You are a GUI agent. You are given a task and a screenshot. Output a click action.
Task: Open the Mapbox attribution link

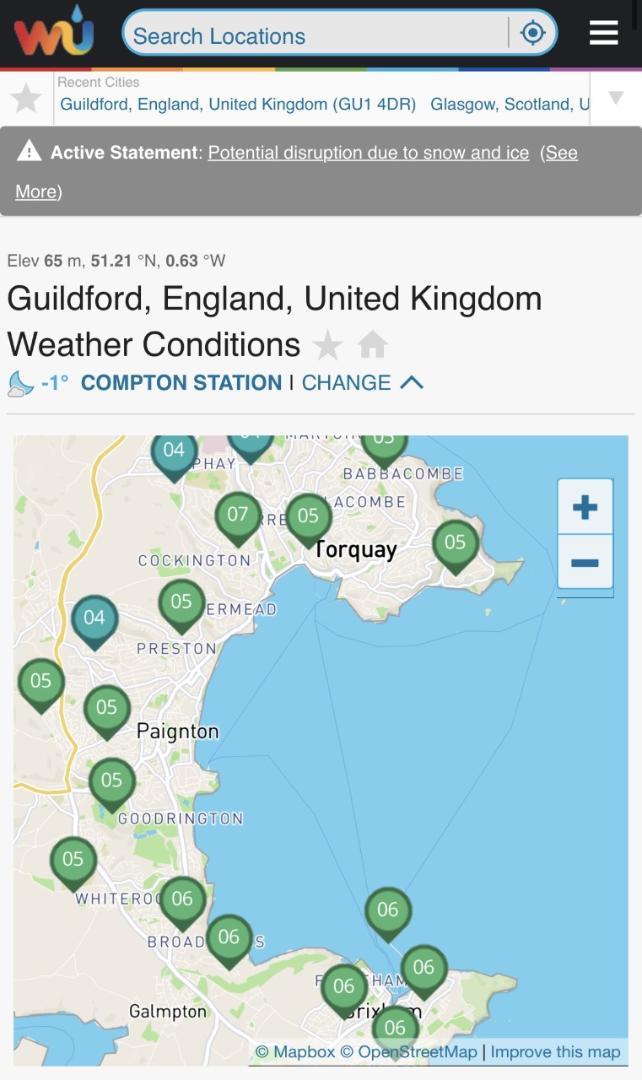(x=295, y=1052)
